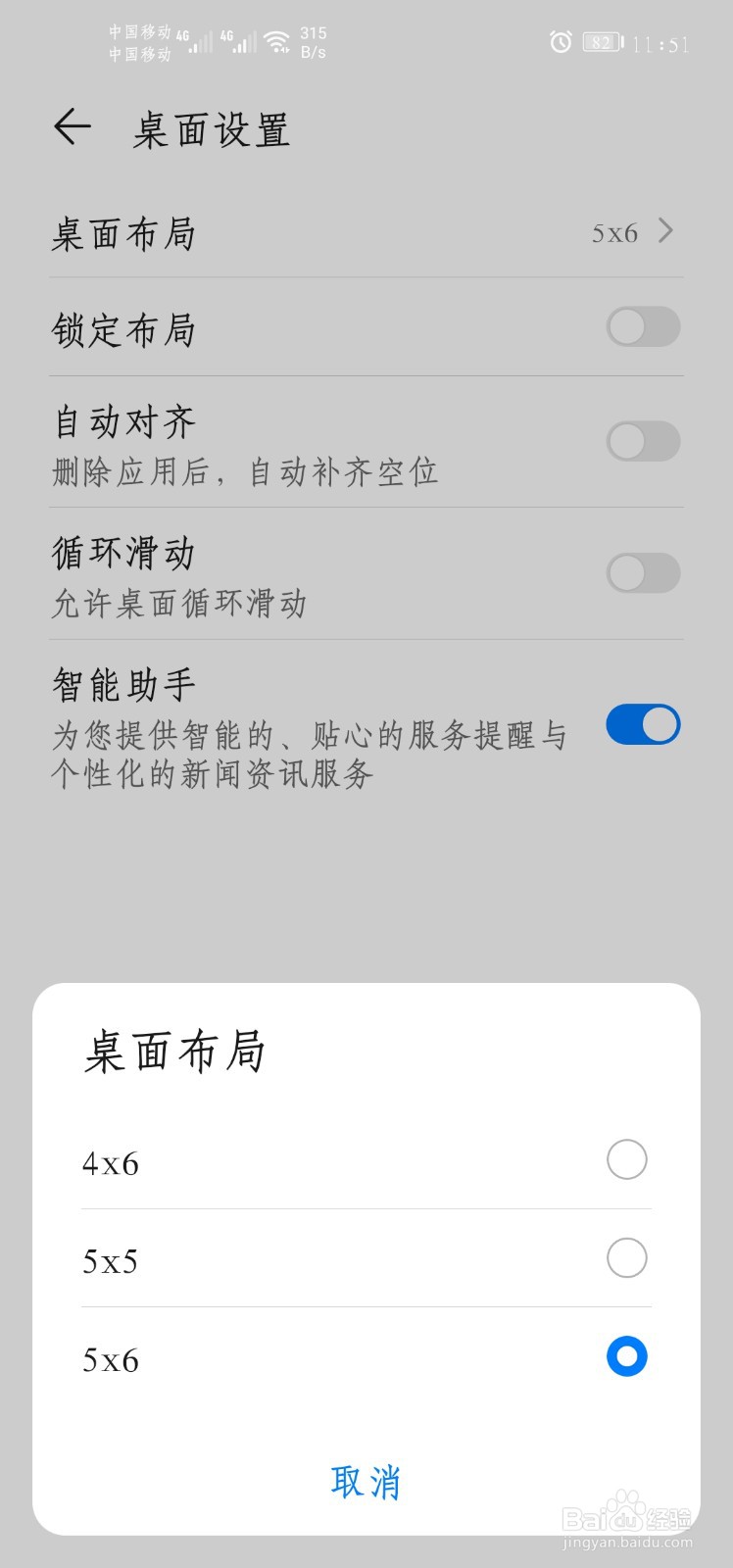Tap the back arrow to leave 桌面设置

pos(72,126)
